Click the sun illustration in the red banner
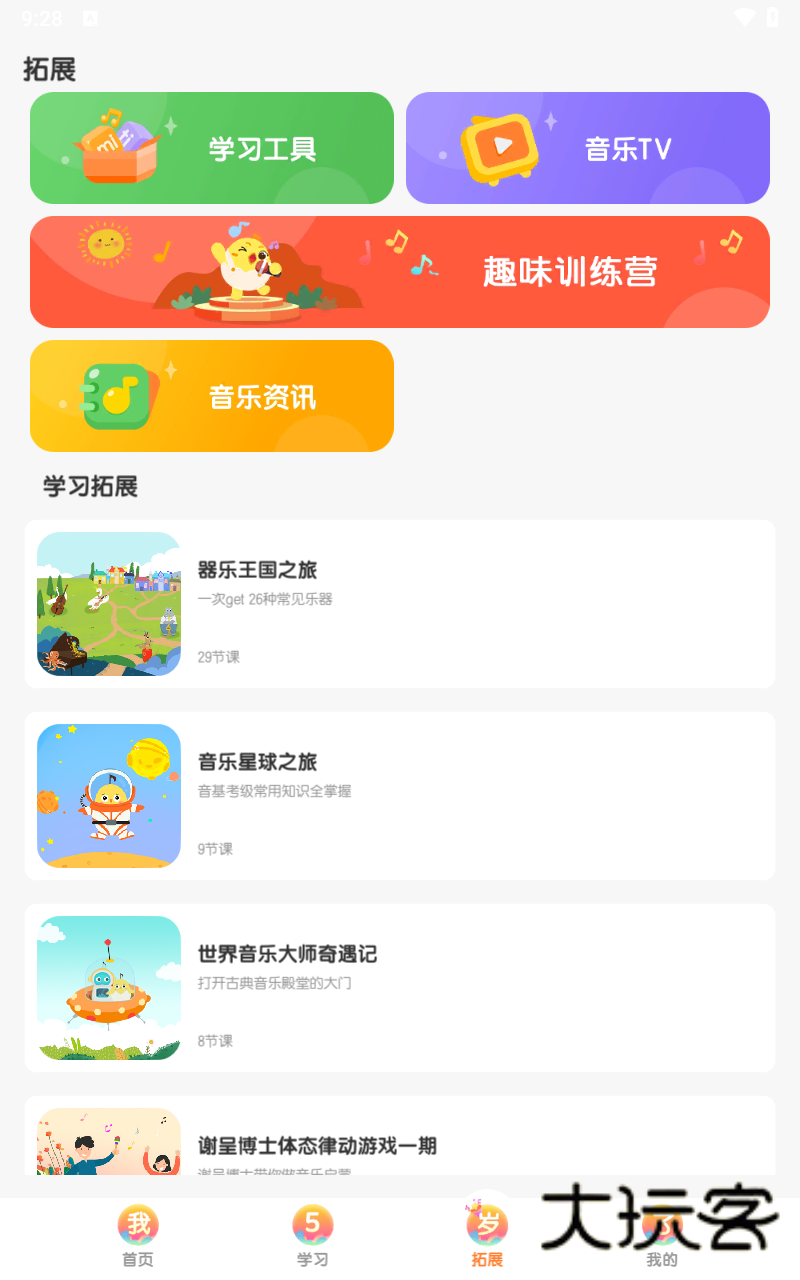The image size is (800, 1280). [103, 249]
